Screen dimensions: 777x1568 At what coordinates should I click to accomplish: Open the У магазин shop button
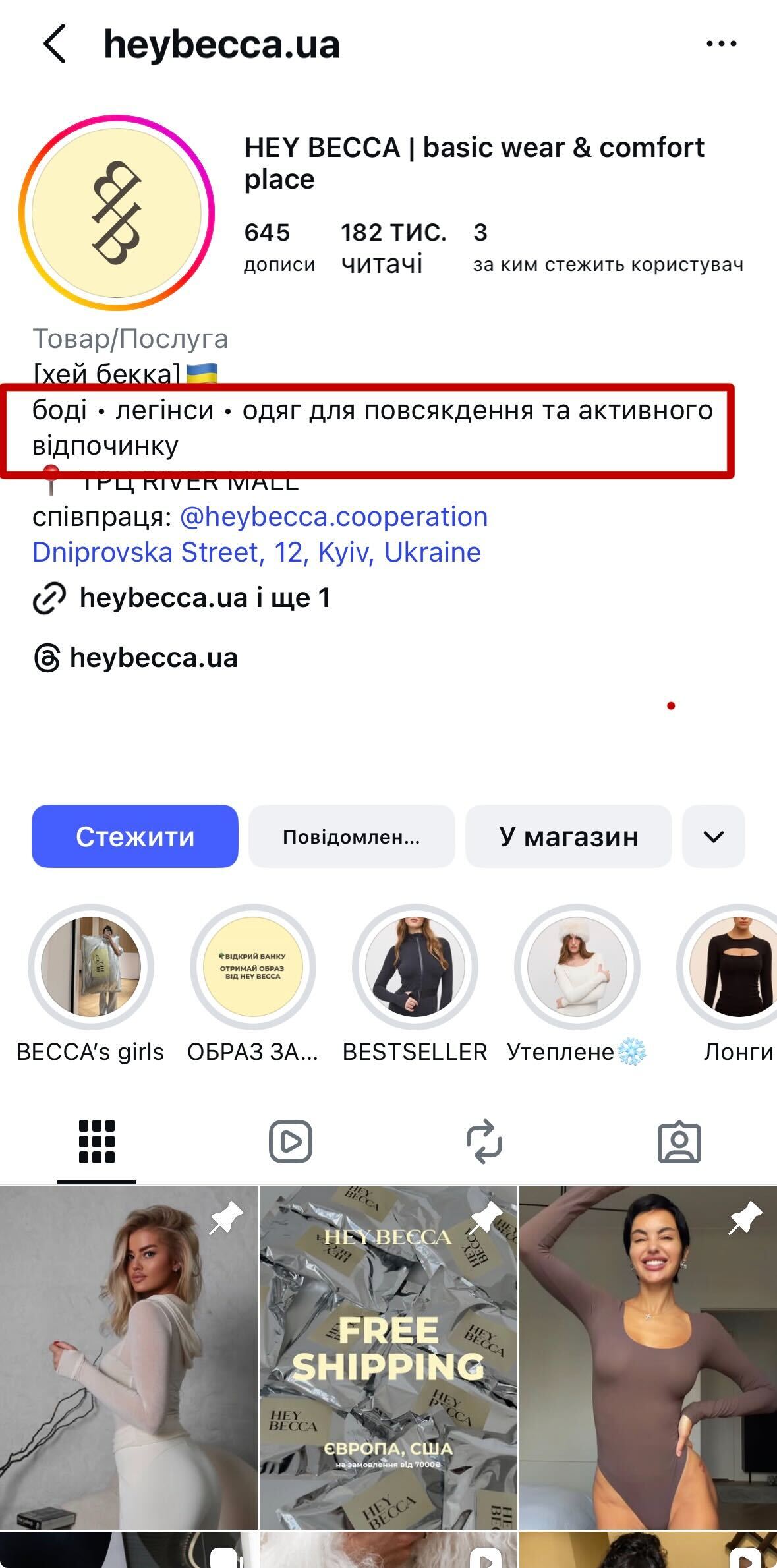point(568,836)
